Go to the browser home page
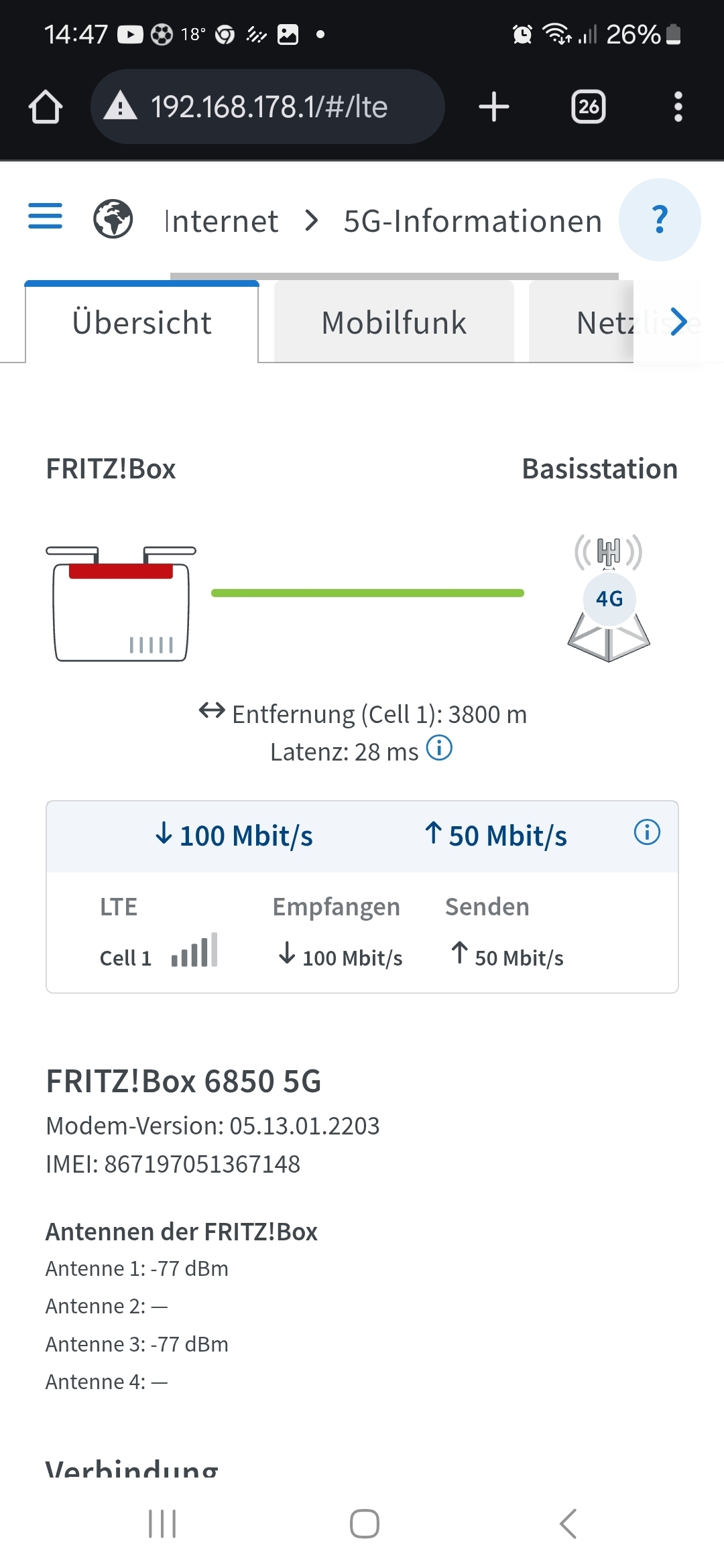This screenshot has width=724, height=1568. coord(46,107)
